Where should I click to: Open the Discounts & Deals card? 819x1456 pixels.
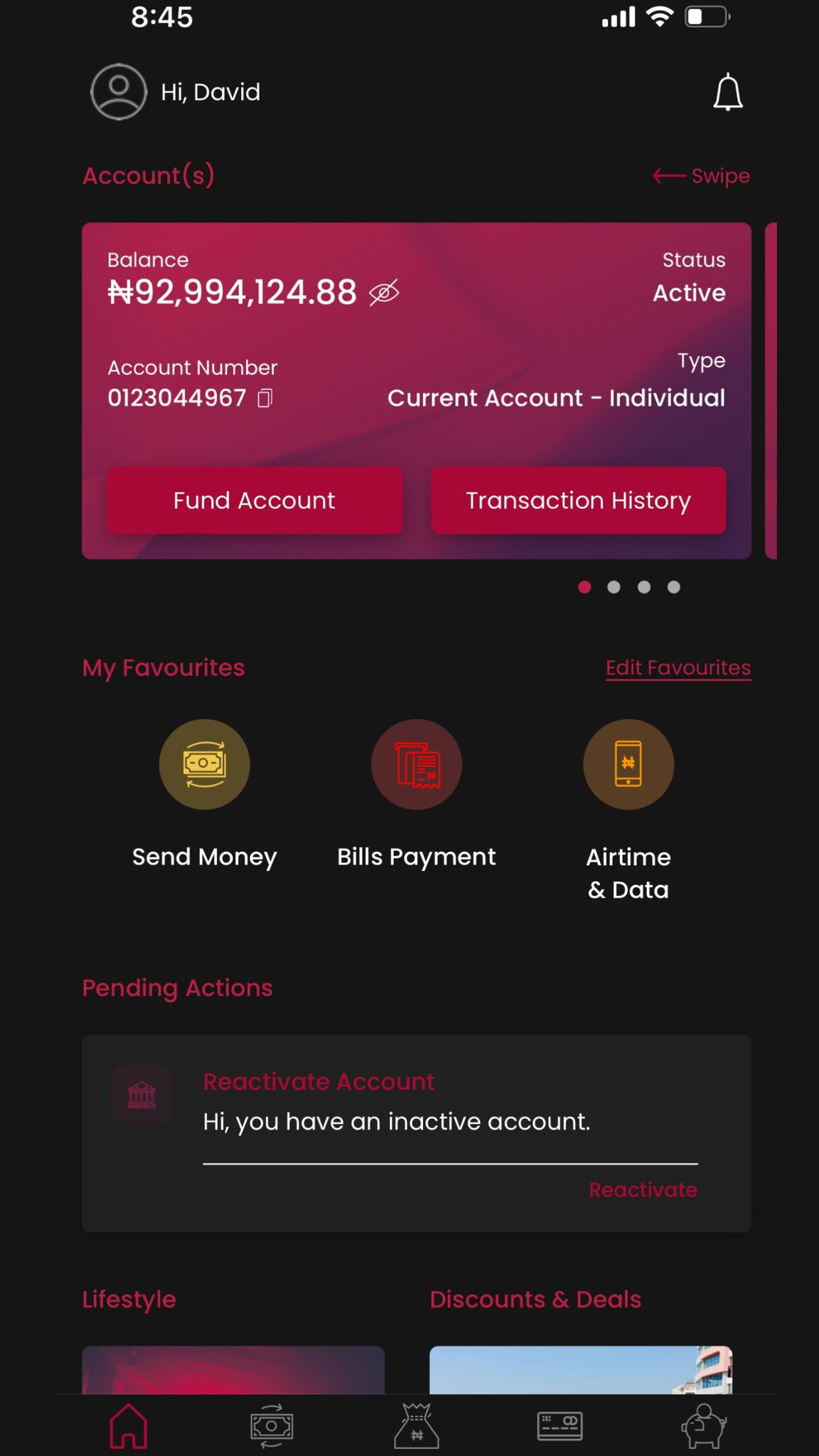coord(580,1369)
